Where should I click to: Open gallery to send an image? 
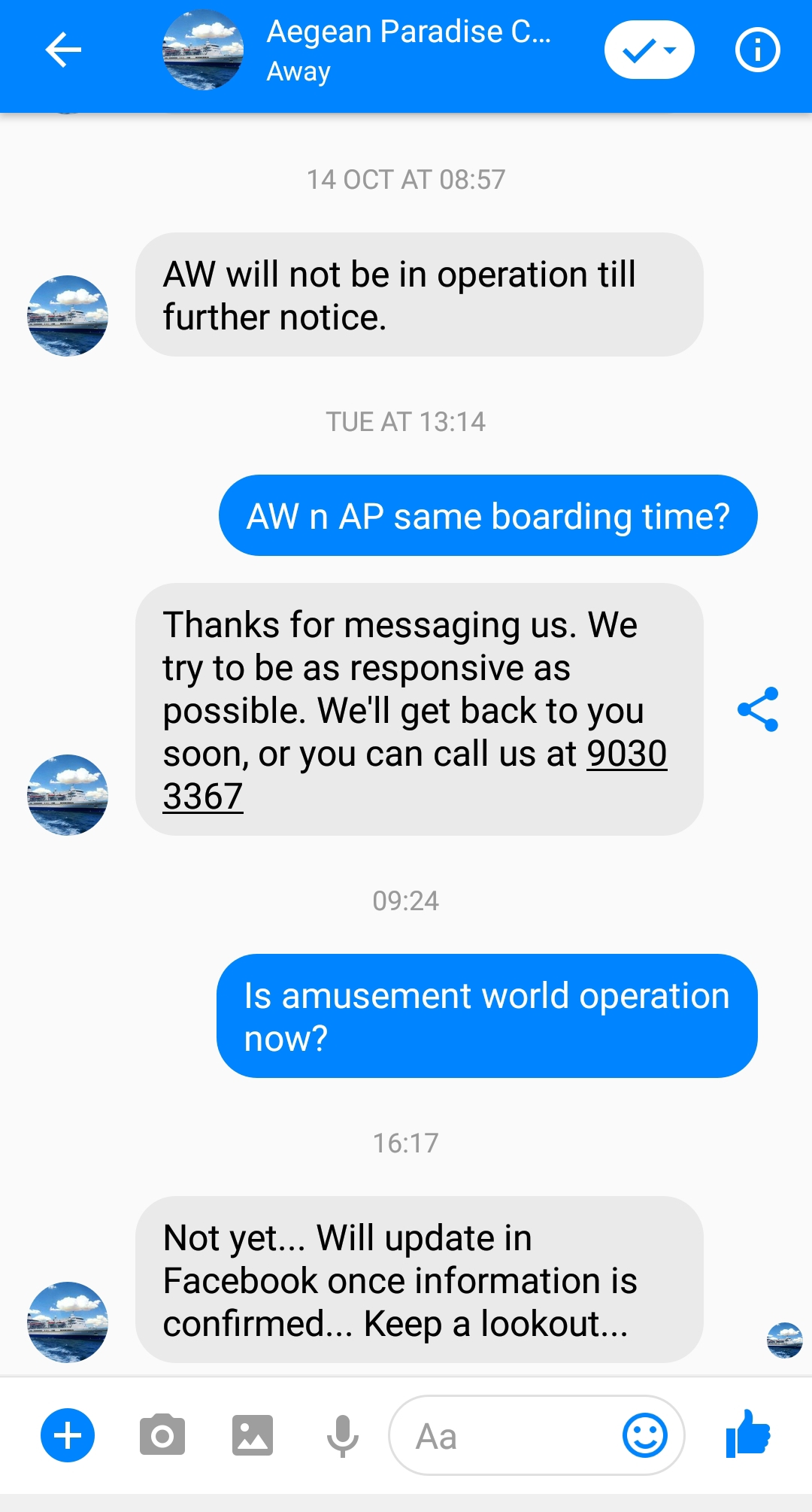252,1435
